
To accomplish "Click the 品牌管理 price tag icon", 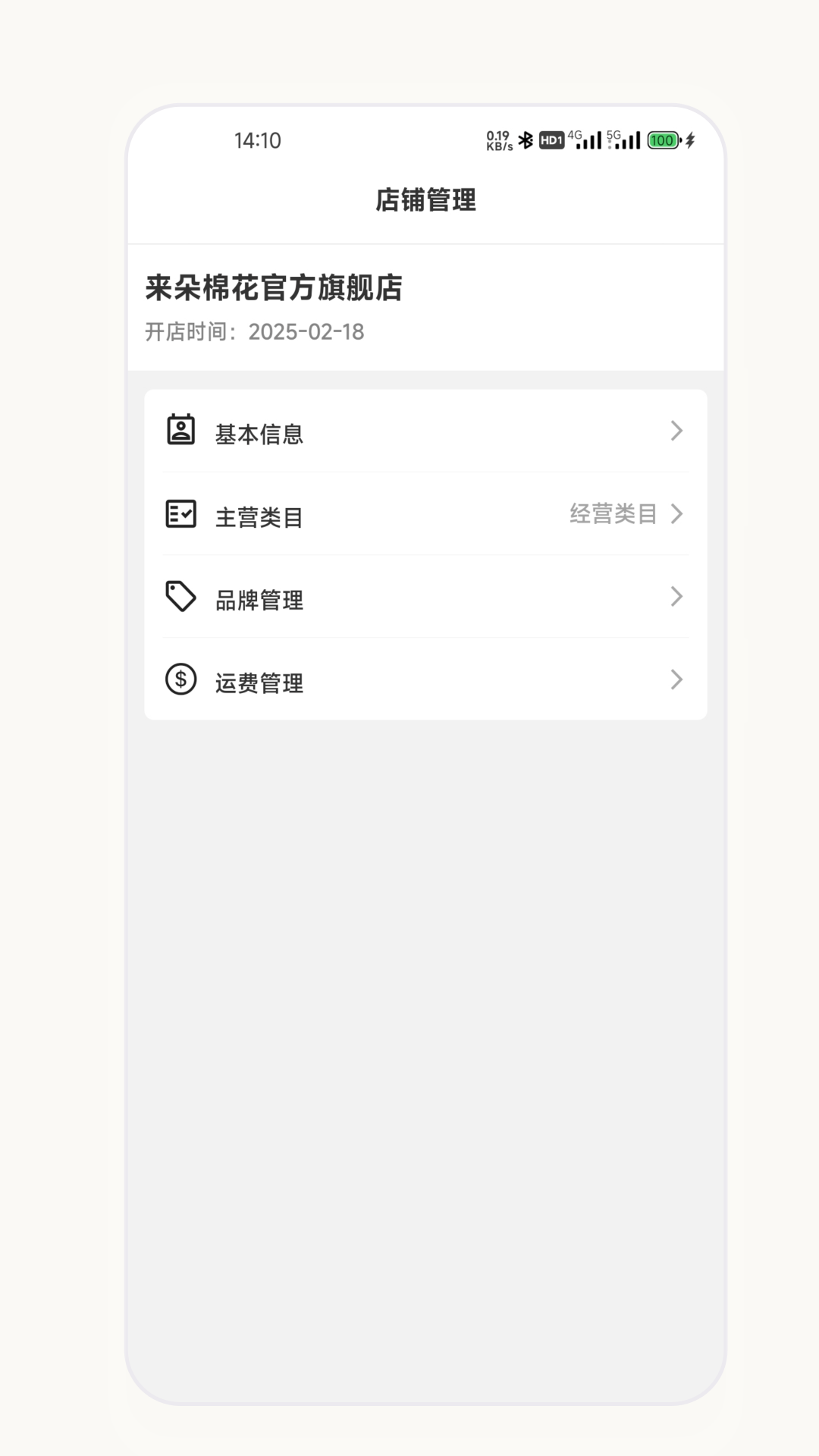I will 181,598.
